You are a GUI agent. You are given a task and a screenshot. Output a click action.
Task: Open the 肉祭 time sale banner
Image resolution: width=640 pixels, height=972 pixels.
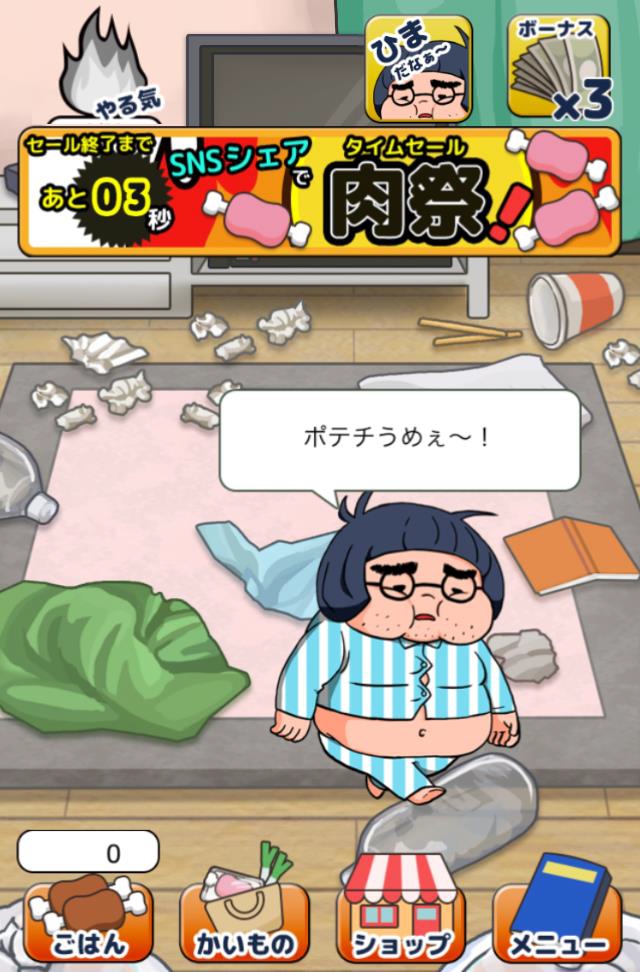tap(319, 192)
